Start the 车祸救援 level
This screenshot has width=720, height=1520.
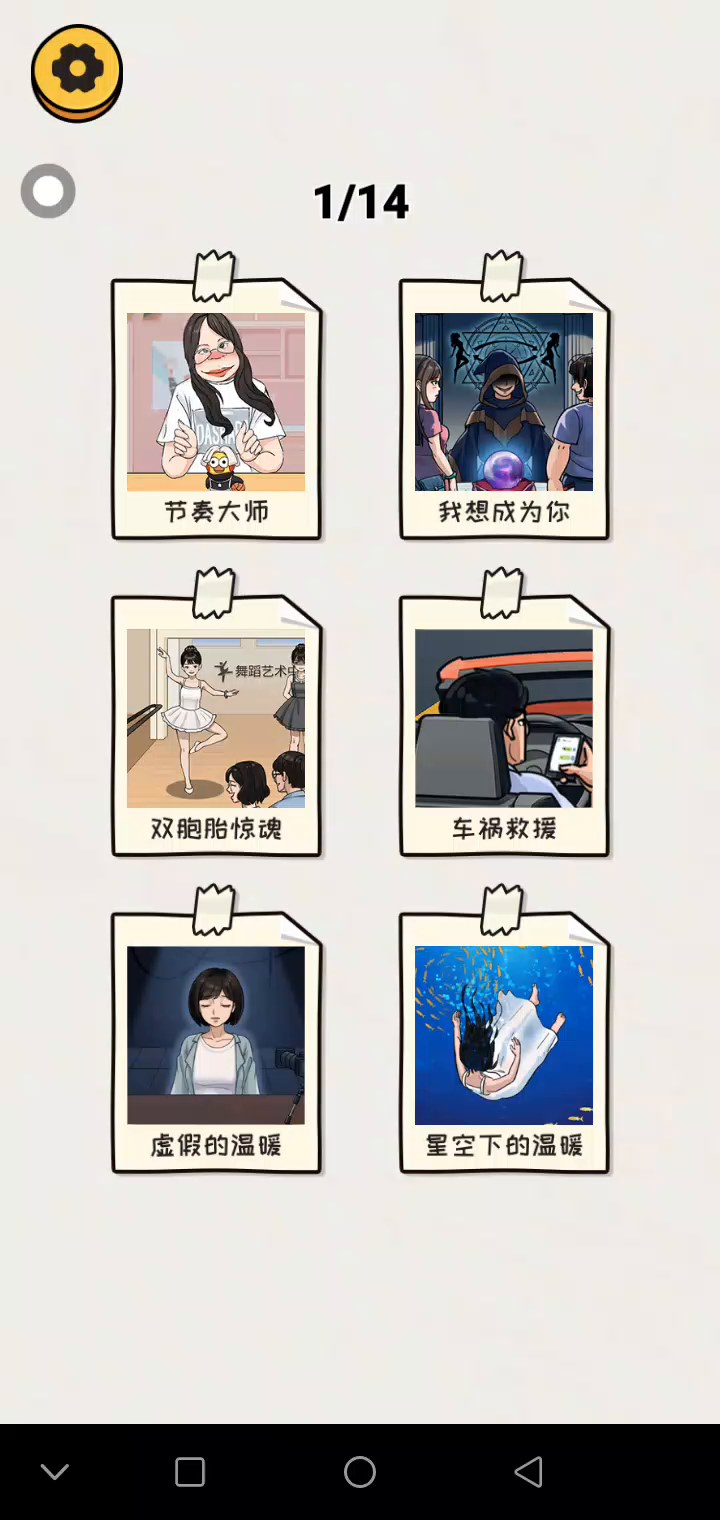(504, 727)
